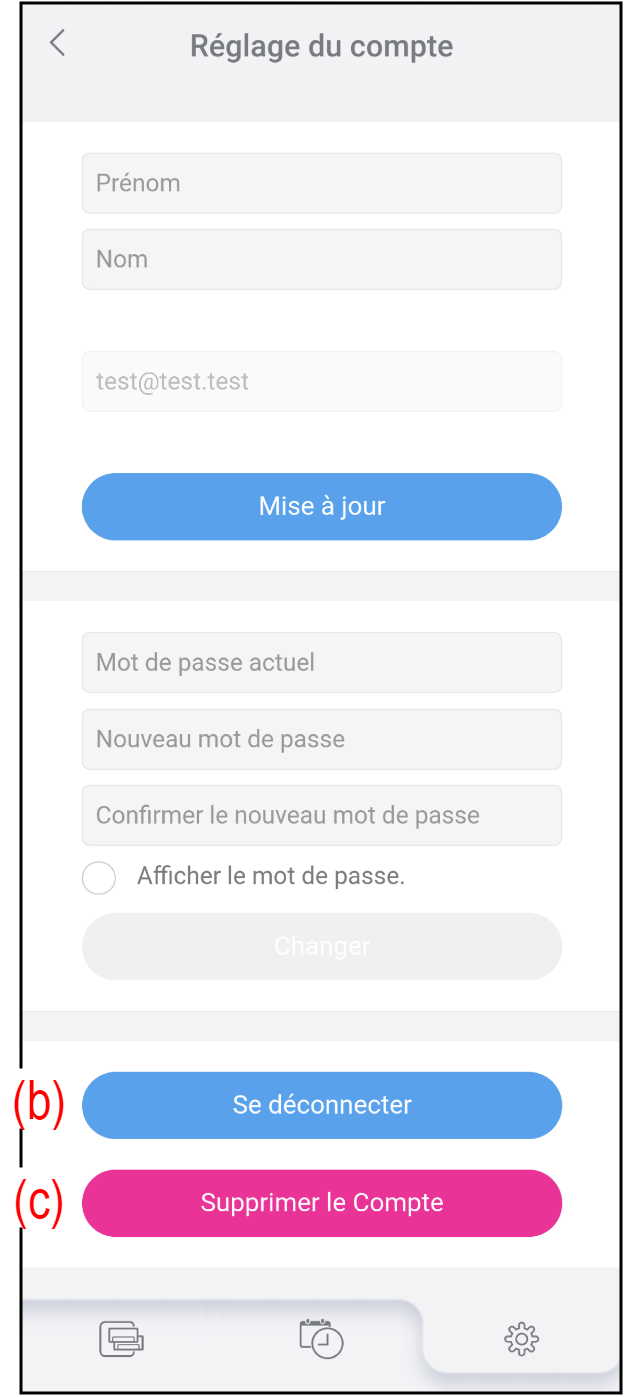The image size is (625, 1397).
Task: Tap the Prénom field
Action: [321, 183]
